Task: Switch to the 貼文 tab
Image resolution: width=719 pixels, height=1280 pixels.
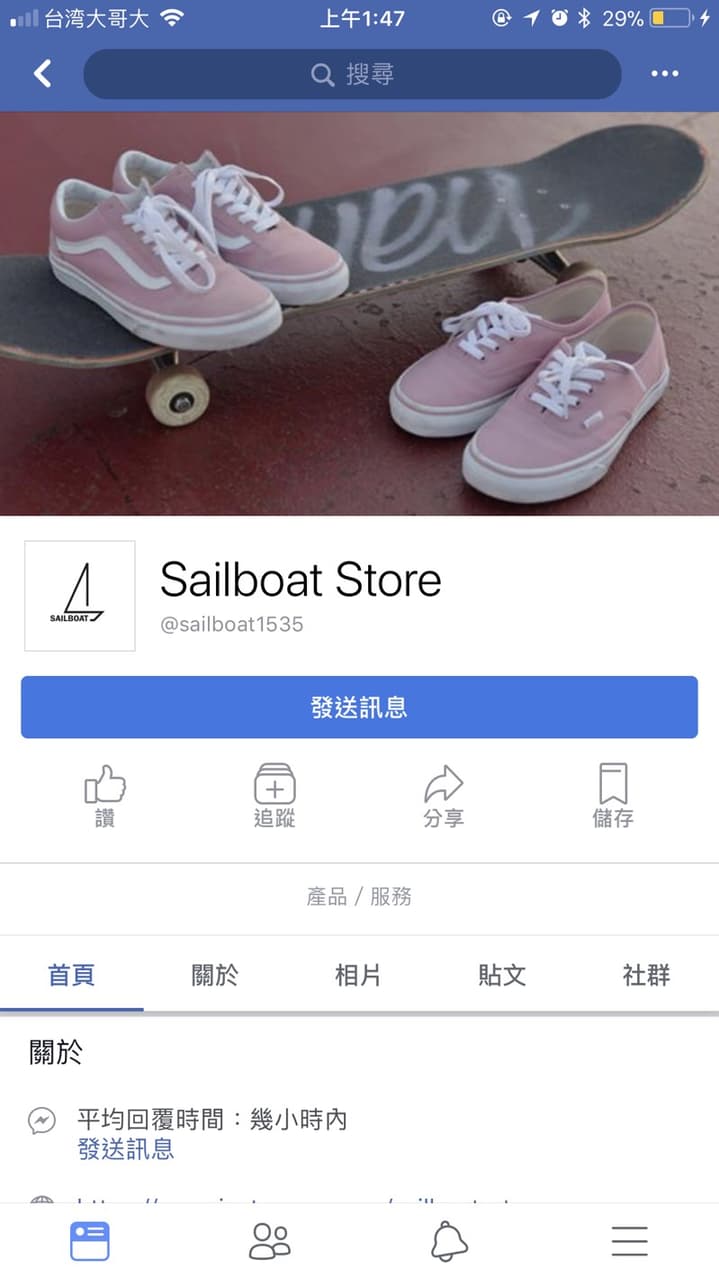Action: coord(502,975)
